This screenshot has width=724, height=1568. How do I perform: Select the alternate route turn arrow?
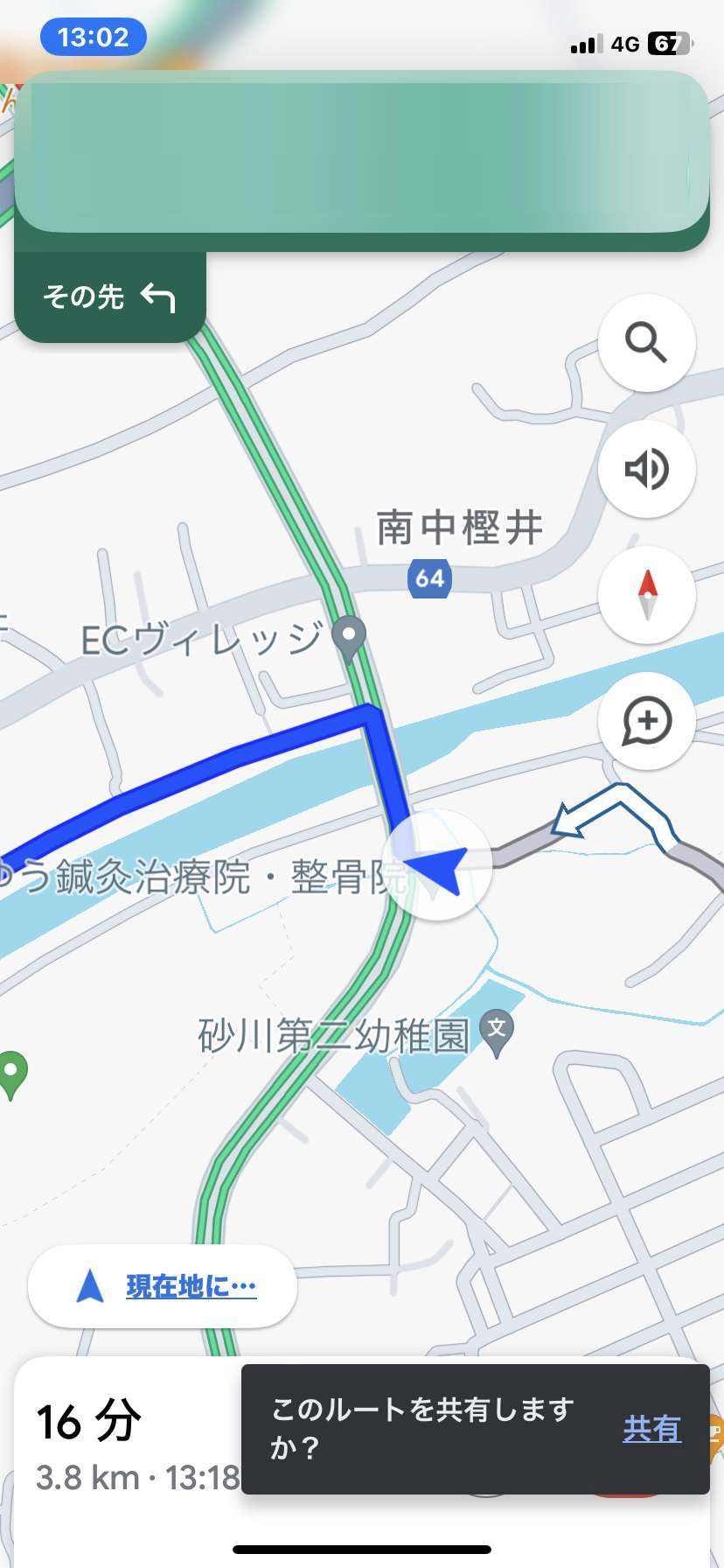coord(609,811)
